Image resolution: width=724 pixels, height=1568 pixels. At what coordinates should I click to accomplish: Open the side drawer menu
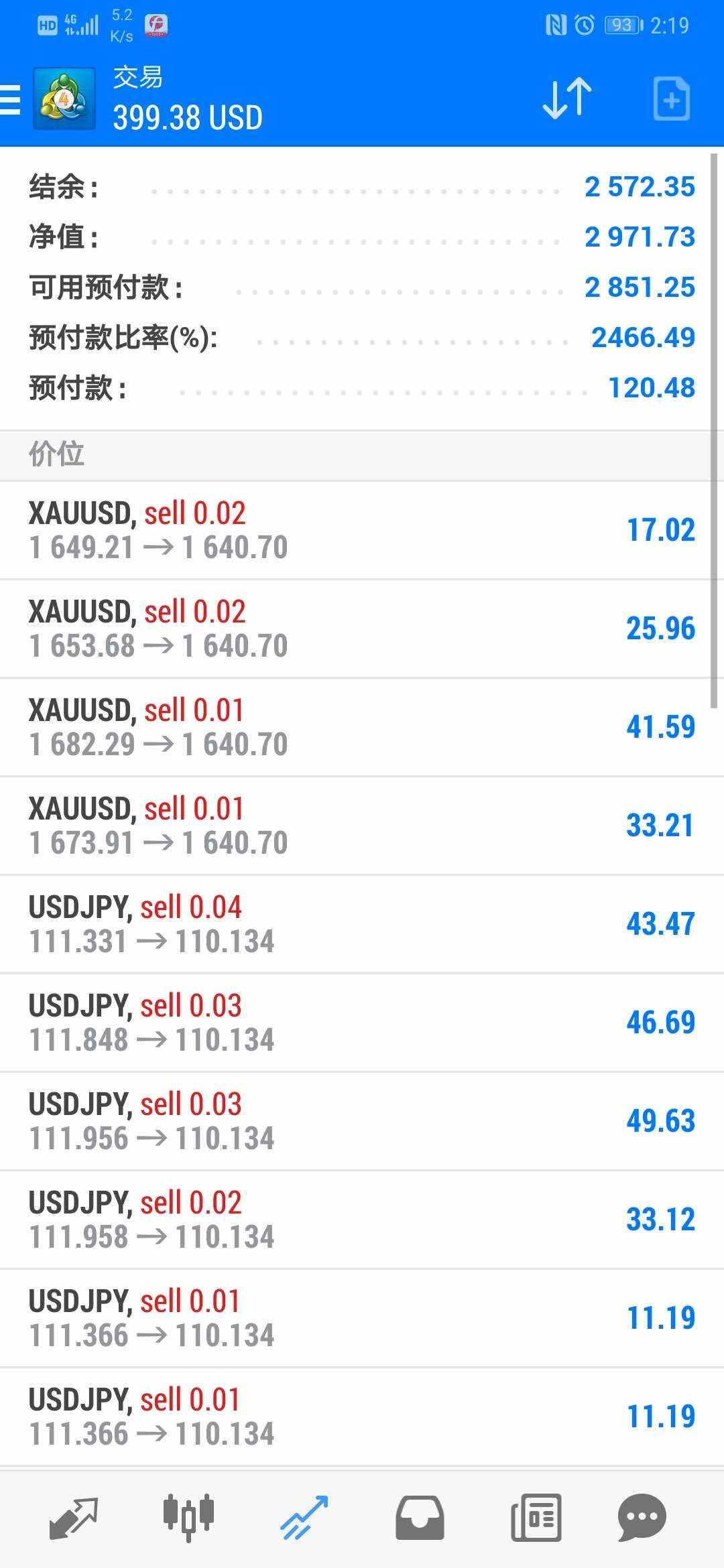point(11,100)
